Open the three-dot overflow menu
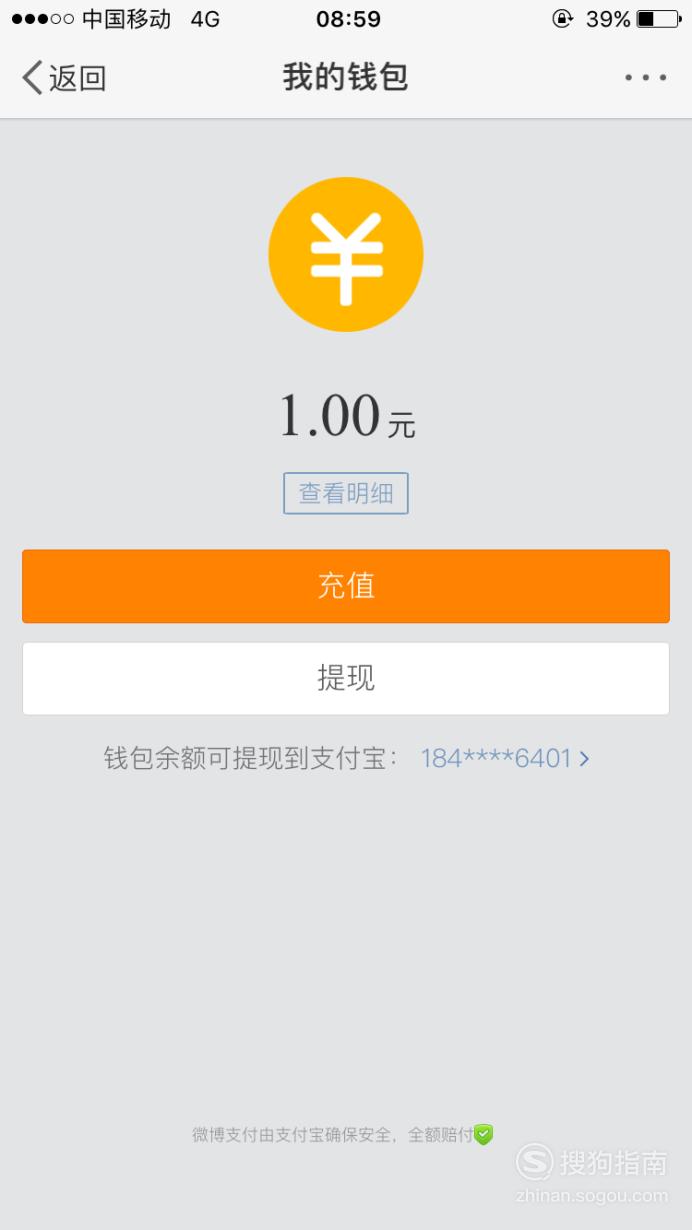This screenshot has height=1230, width=692. pyautogui.click(x=645, y=78)
